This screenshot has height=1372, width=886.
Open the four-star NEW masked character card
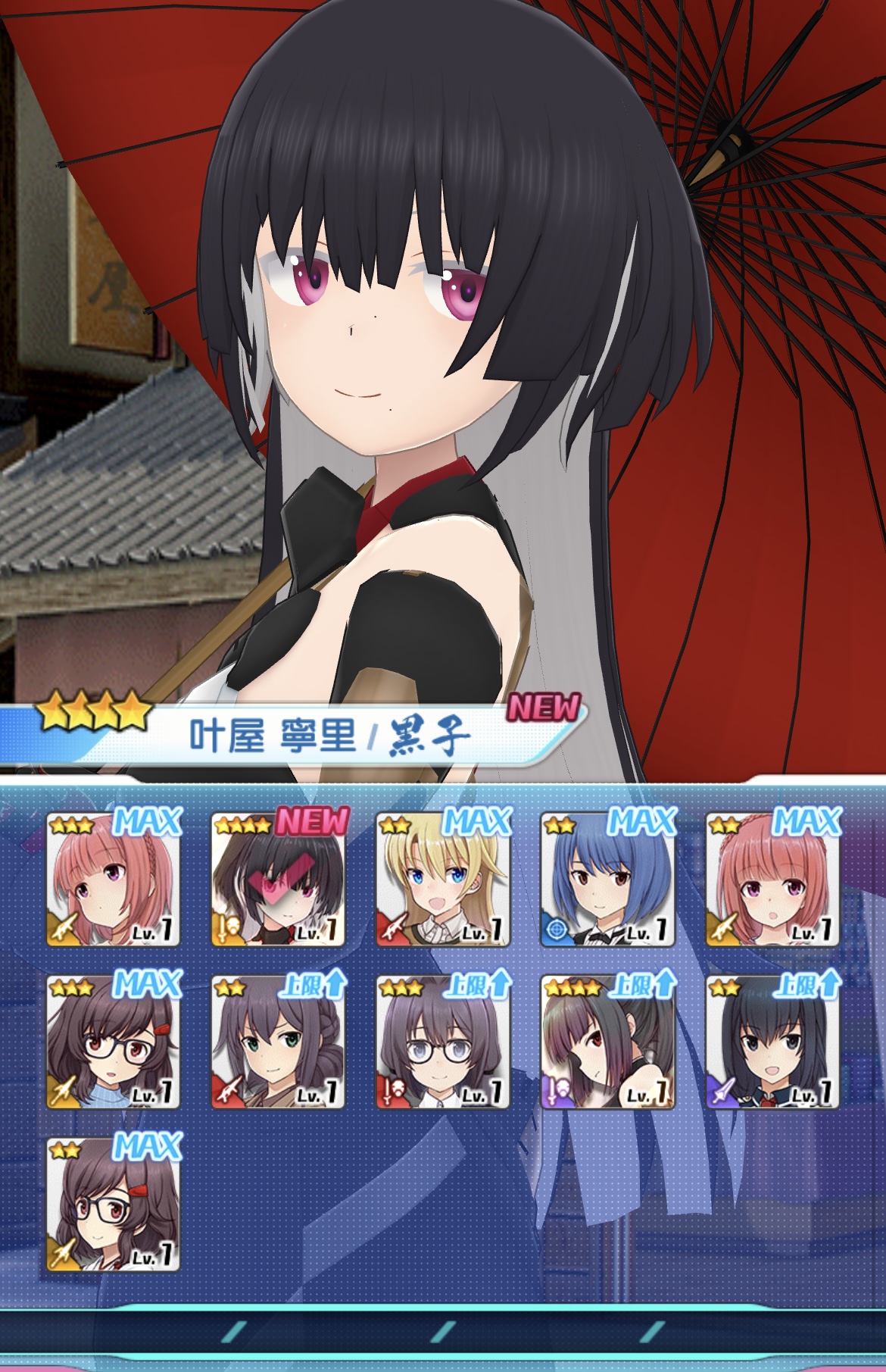278,880
